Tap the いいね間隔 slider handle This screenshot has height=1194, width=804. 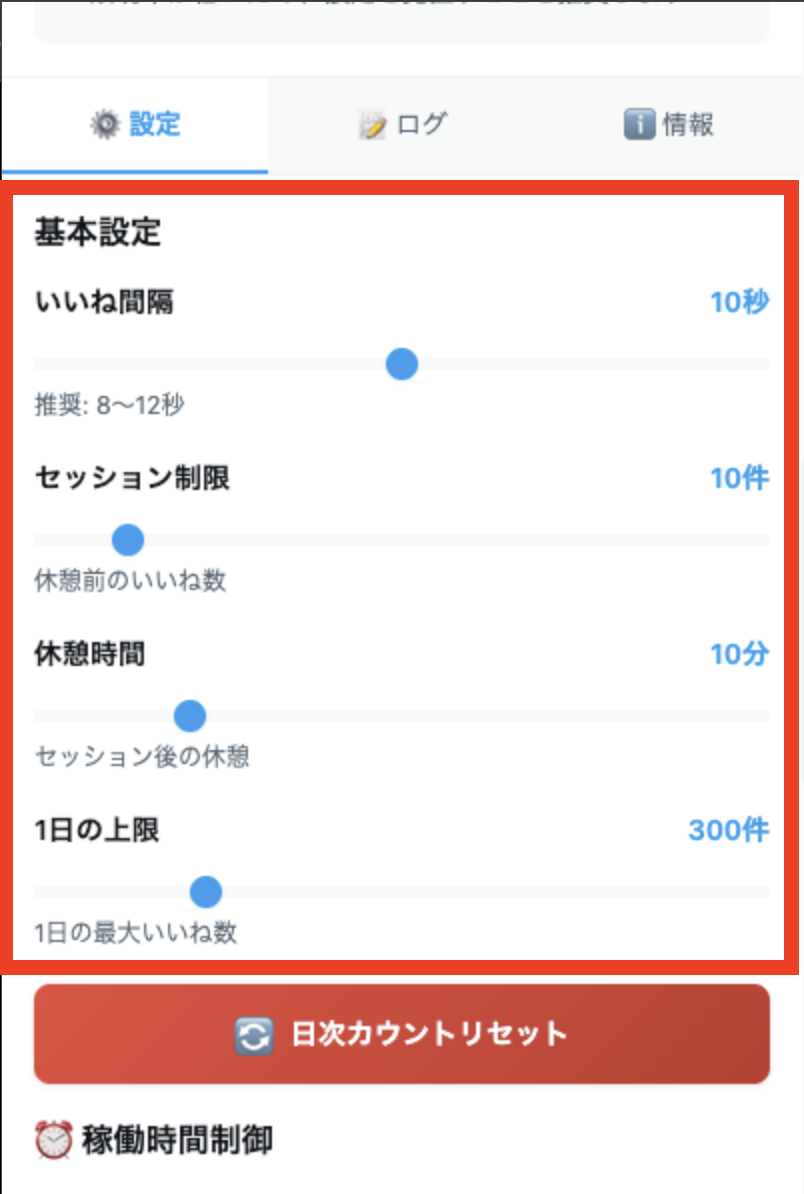pyautogui.click(x=402, y=364)
